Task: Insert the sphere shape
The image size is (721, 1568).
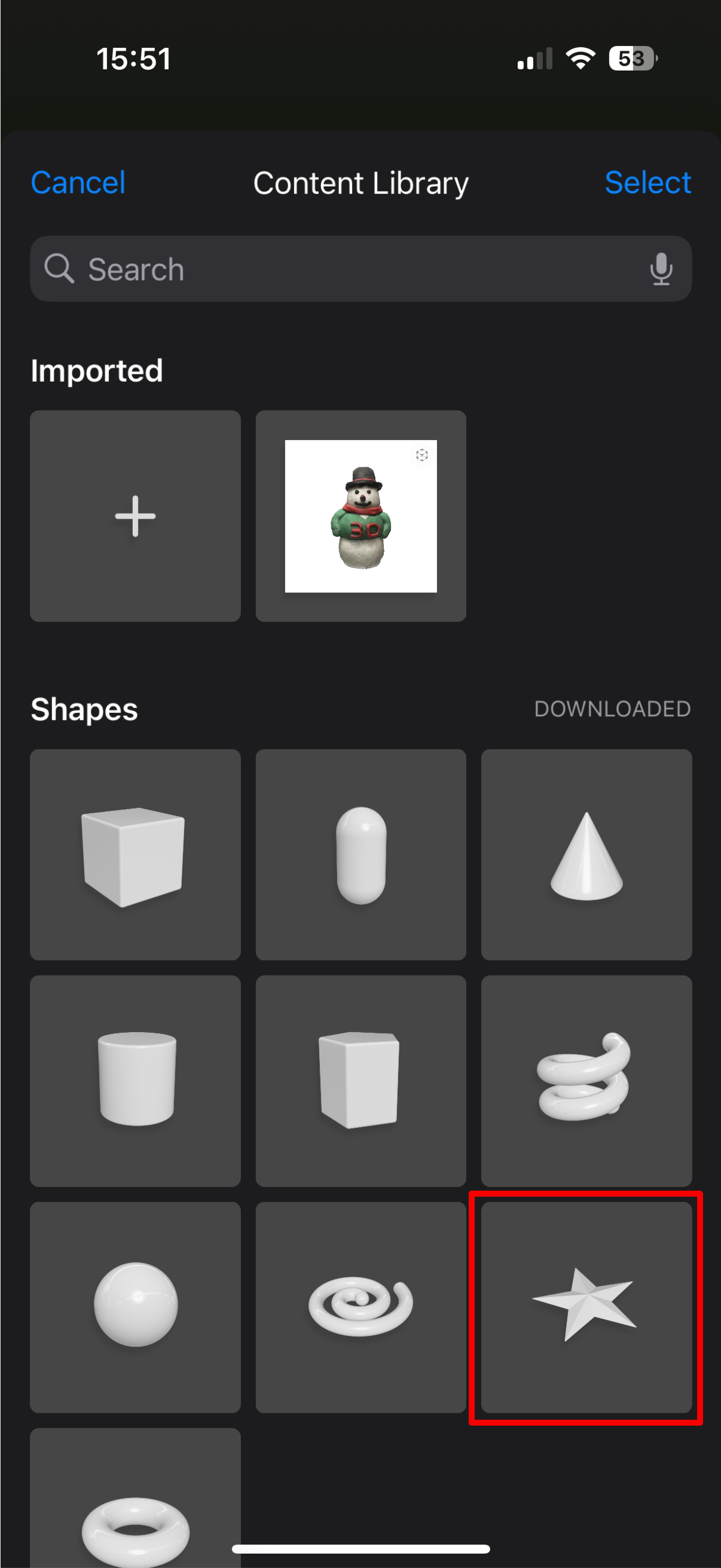Action: [135, 1306]
